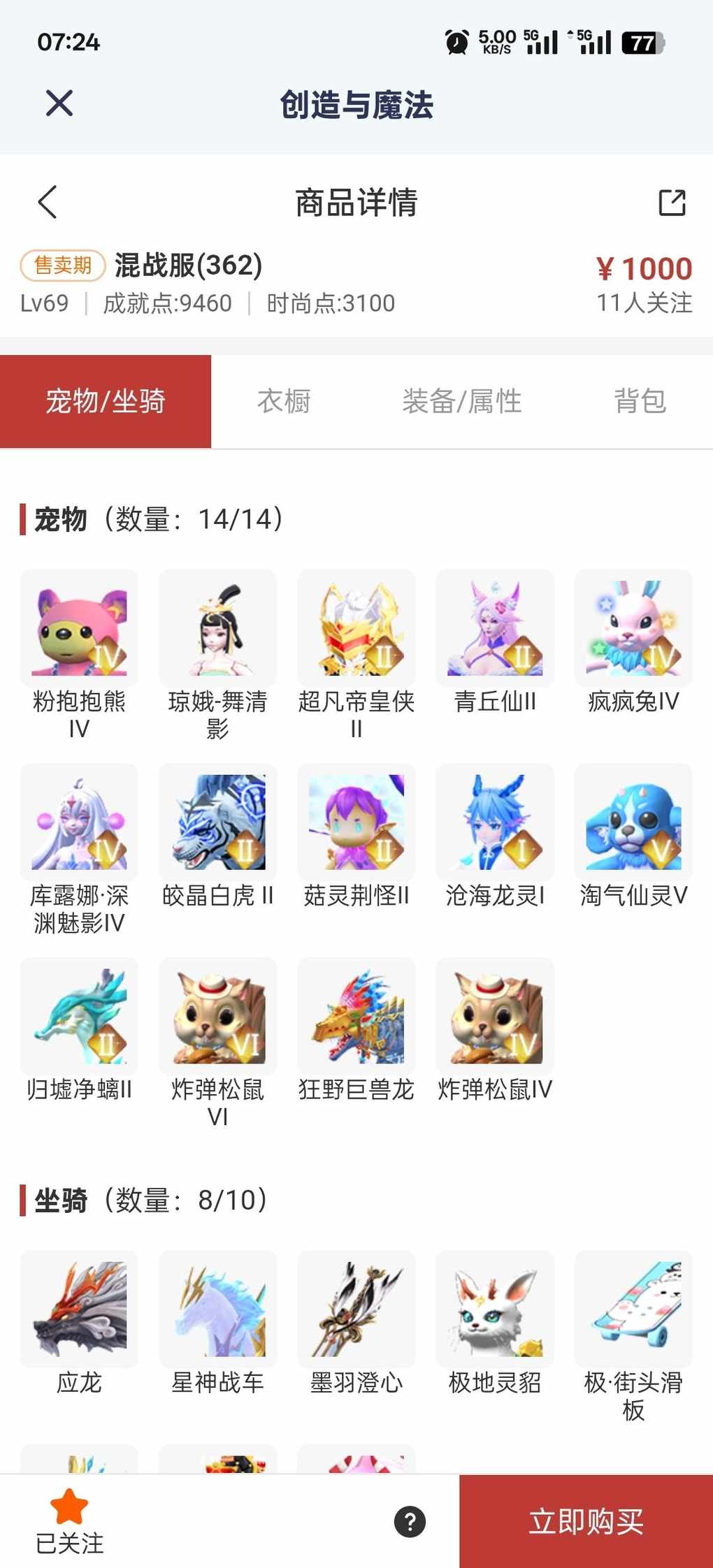This screenshot has height=1568, width=713.
Task: Go back from 商品详情
Action: click(48, 203)
